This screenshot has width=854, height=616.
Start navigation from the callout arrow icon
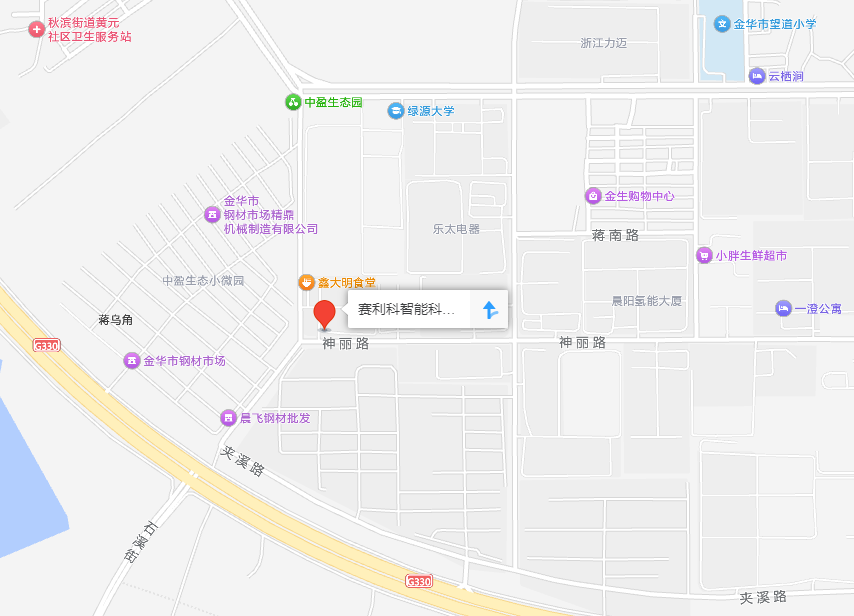click(x=490, y=310)
